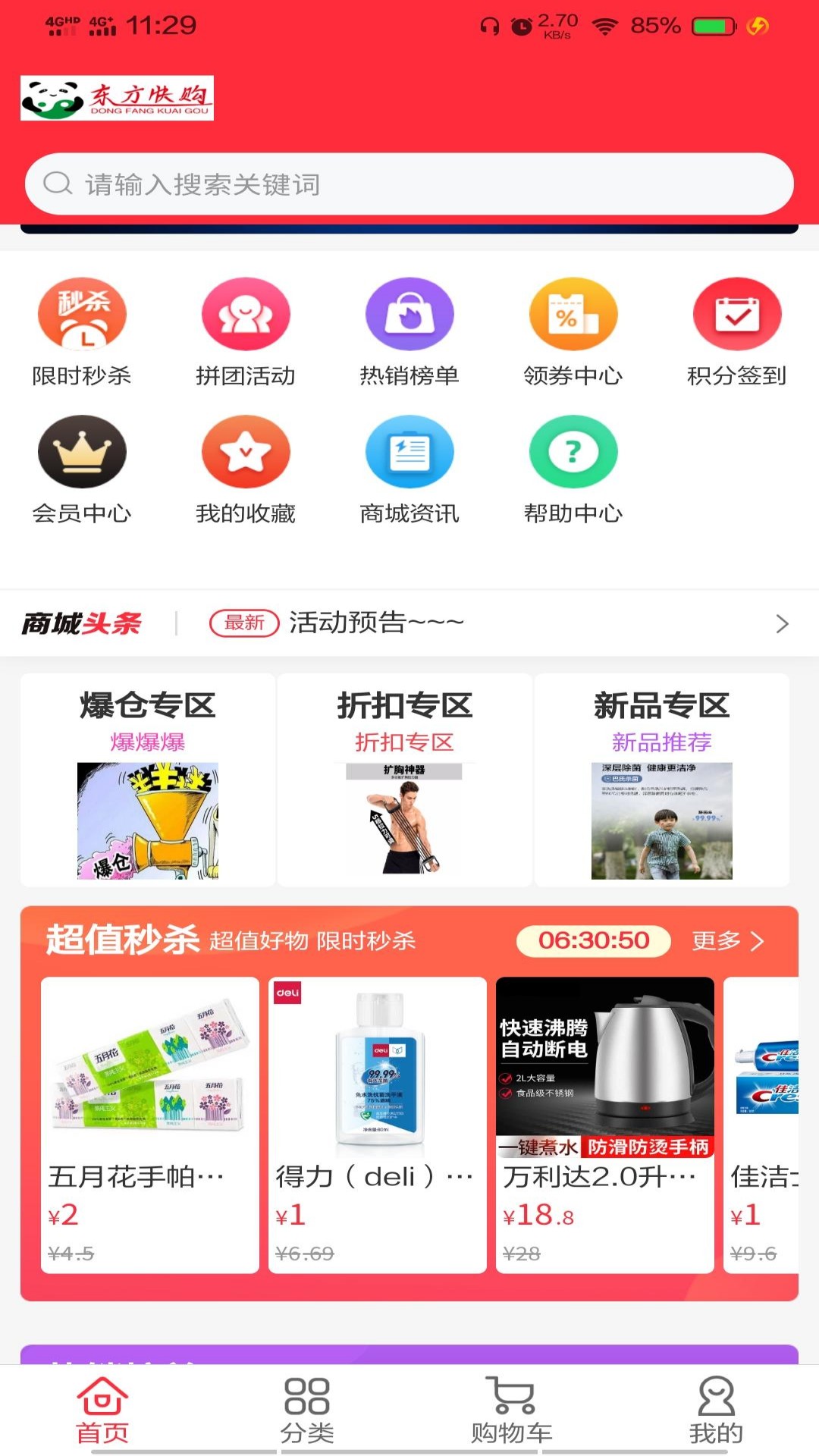The image size is (819, 1456).
Task: Open the 爆仓专区 zone card
Action: pyautogui.click(x=148, y=780)
